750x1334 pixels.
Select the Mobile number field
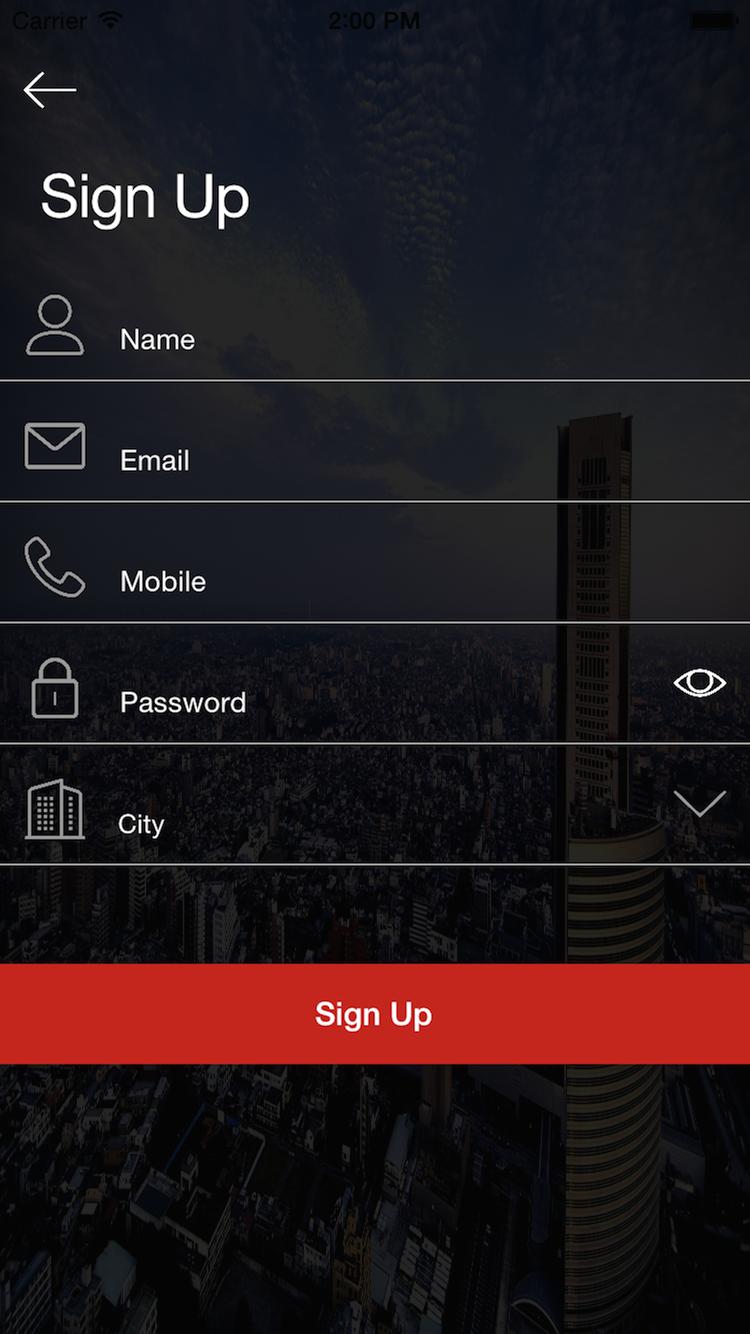tap(400, 582)
